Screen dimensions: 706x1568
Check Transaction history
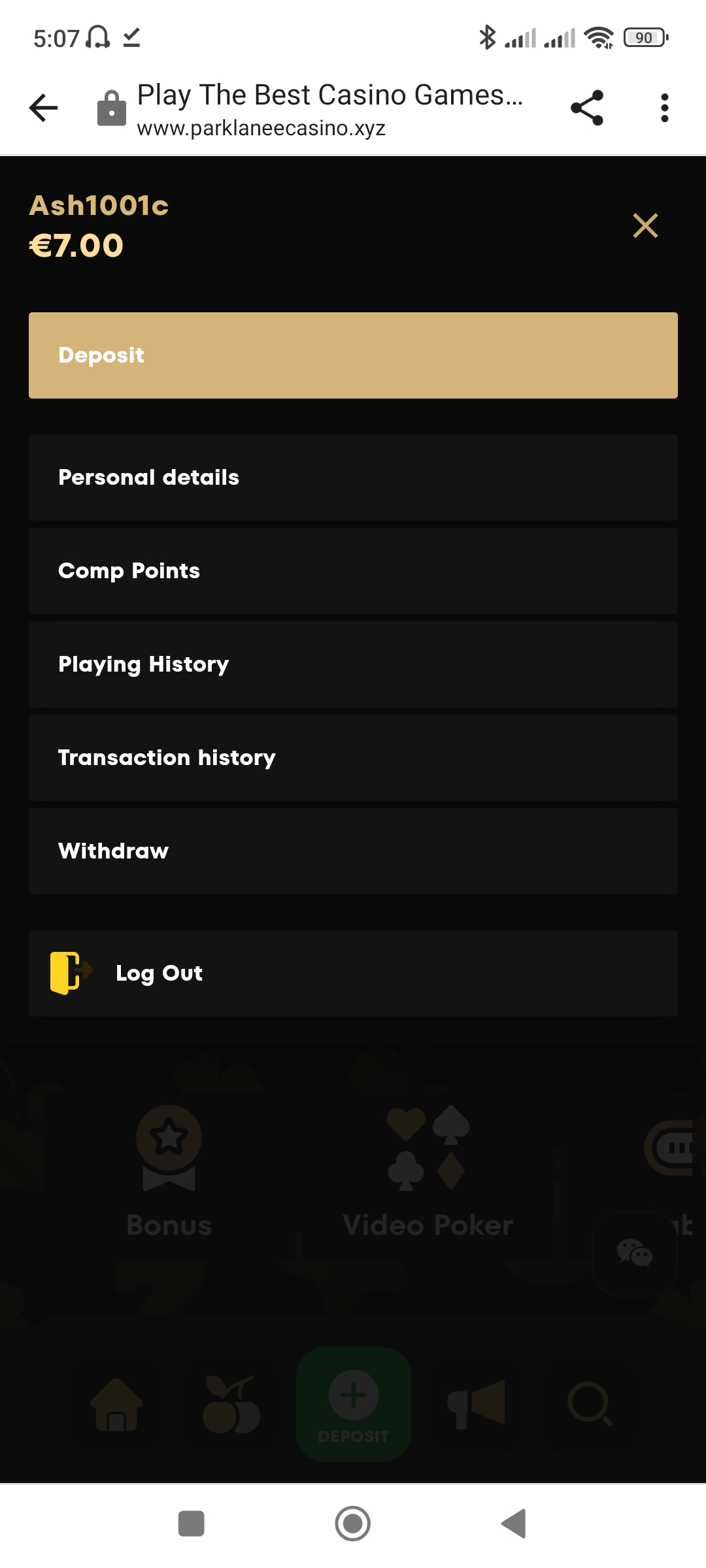pos(353,758)
